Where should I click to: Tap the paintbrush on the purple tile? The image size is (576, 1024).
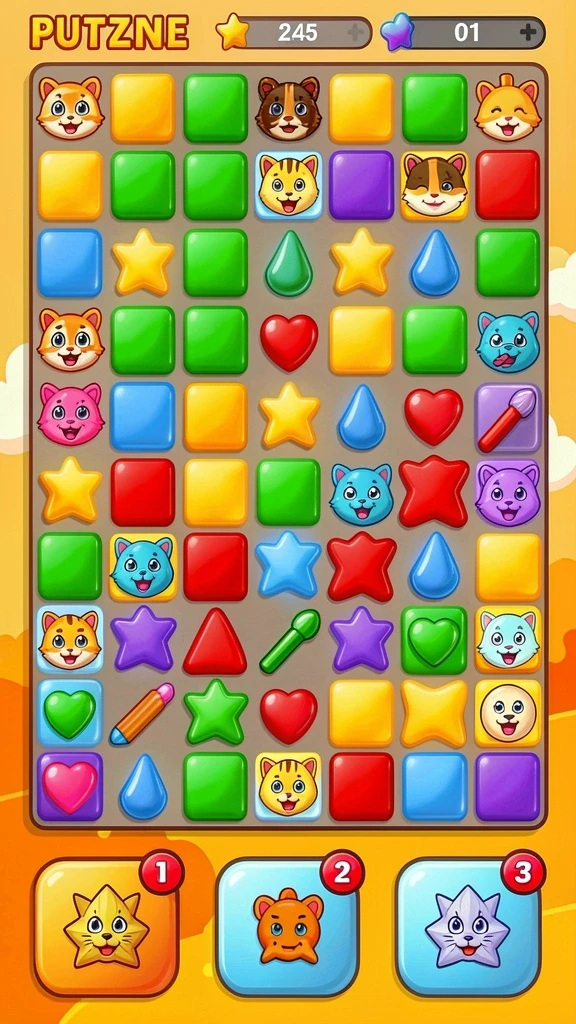[x=507, y=418]
